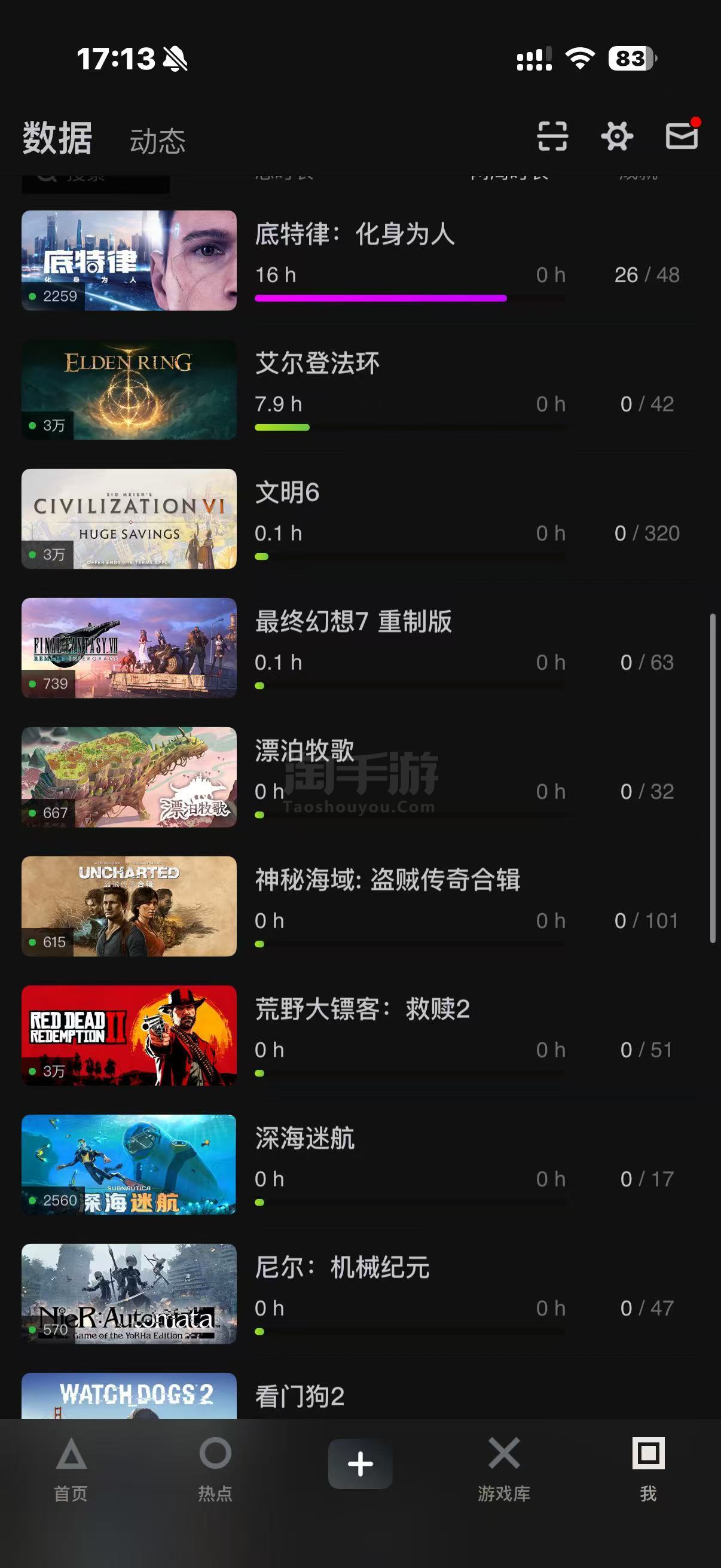Open the messages inbox icon
The height and width of the screenshot is (1568, 721).
tap(682, 135)
